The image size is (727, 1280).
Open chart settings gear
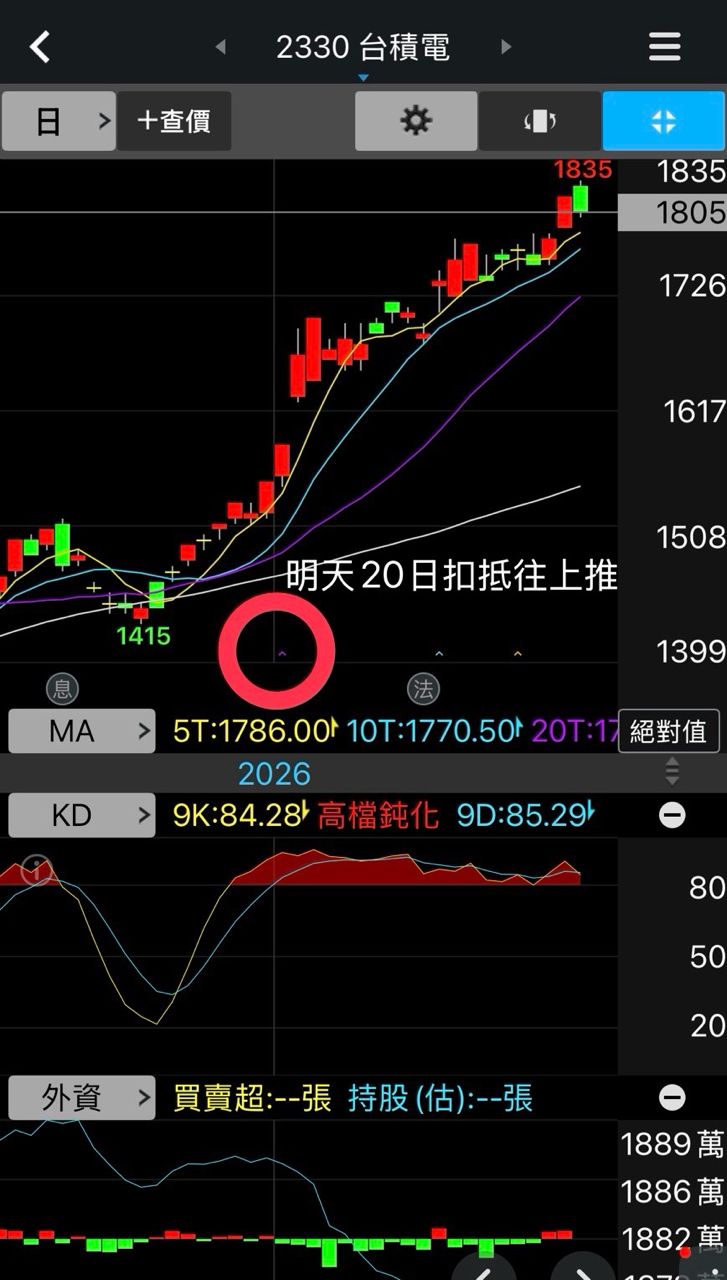tap(416, 121)
